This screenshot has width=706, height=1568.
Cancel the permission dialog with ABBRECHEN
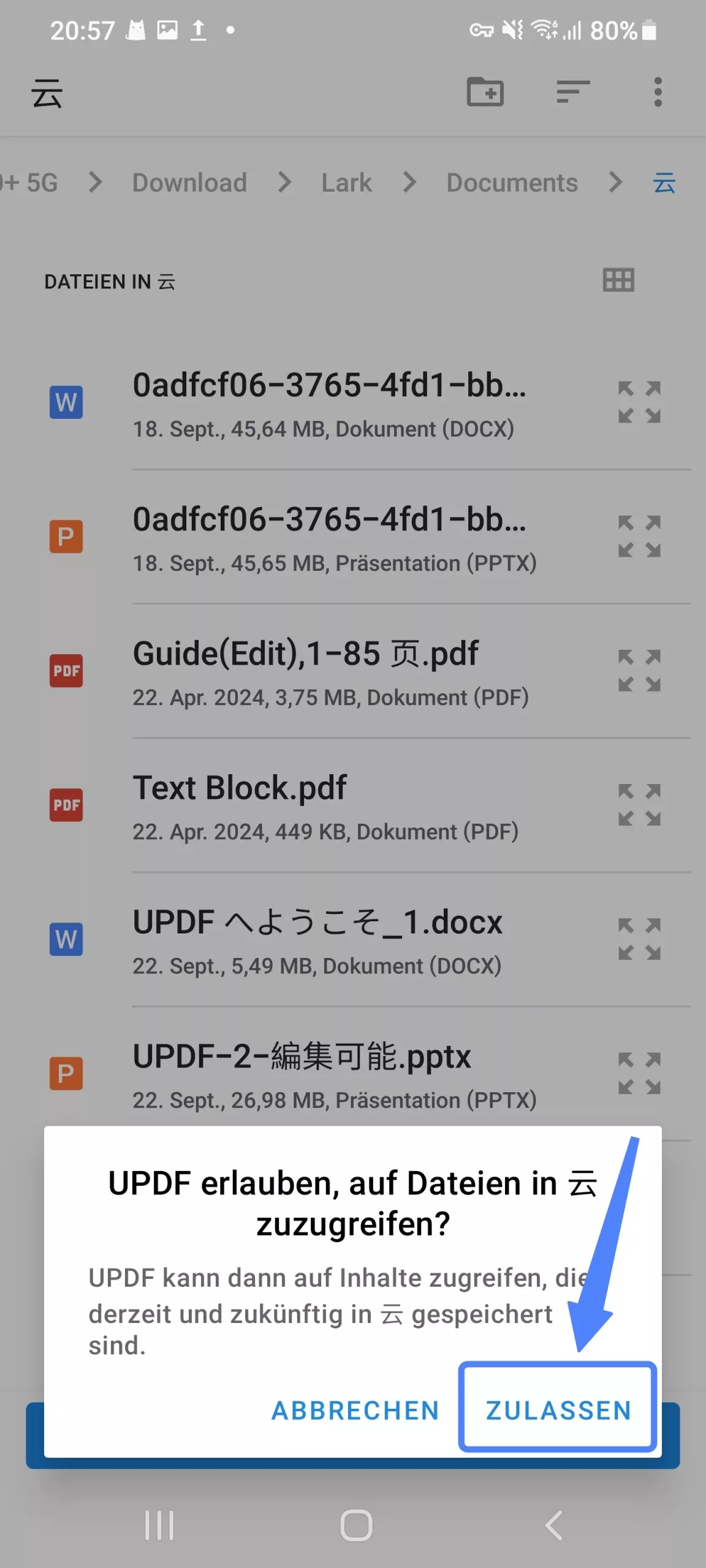(355, 1410)
